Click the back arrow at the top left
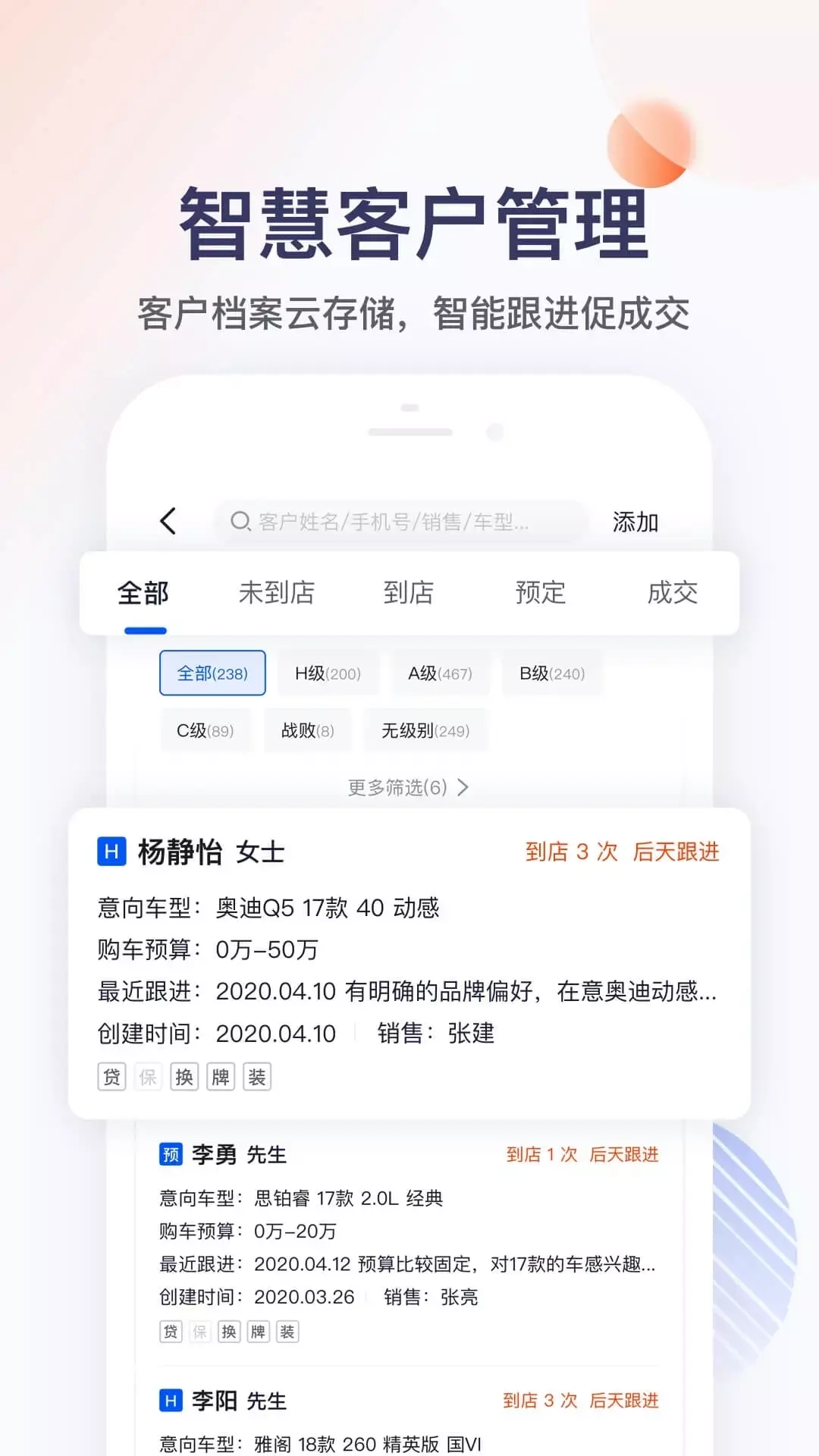Viewport: 819px width, 1456px height. click(169, 520)
